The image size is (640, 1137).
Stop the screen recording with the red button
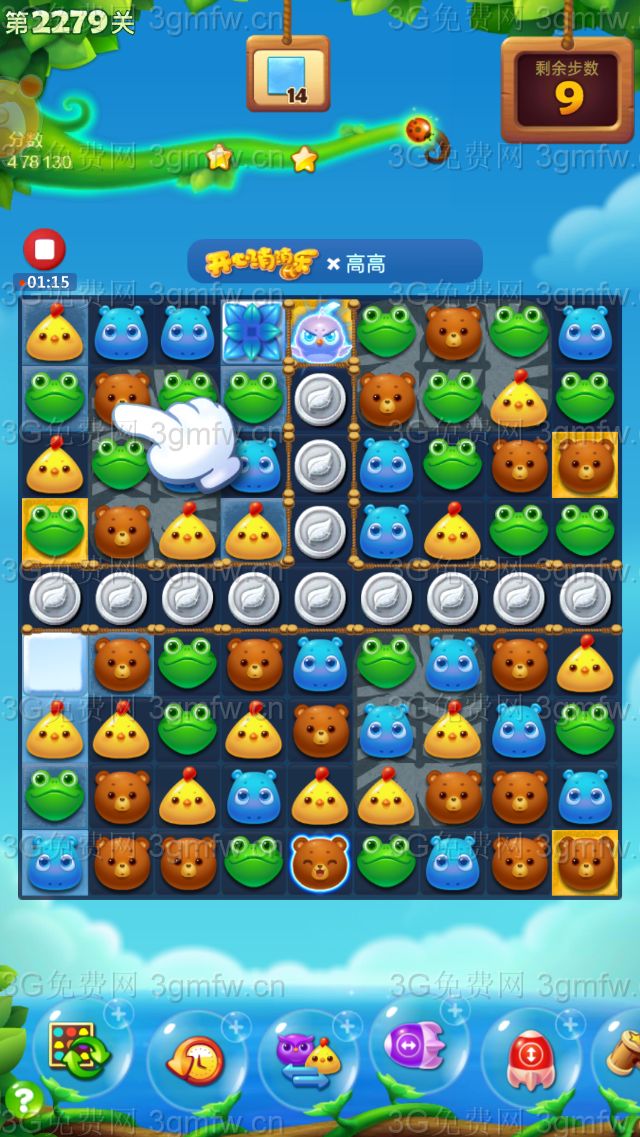[44, 249]
